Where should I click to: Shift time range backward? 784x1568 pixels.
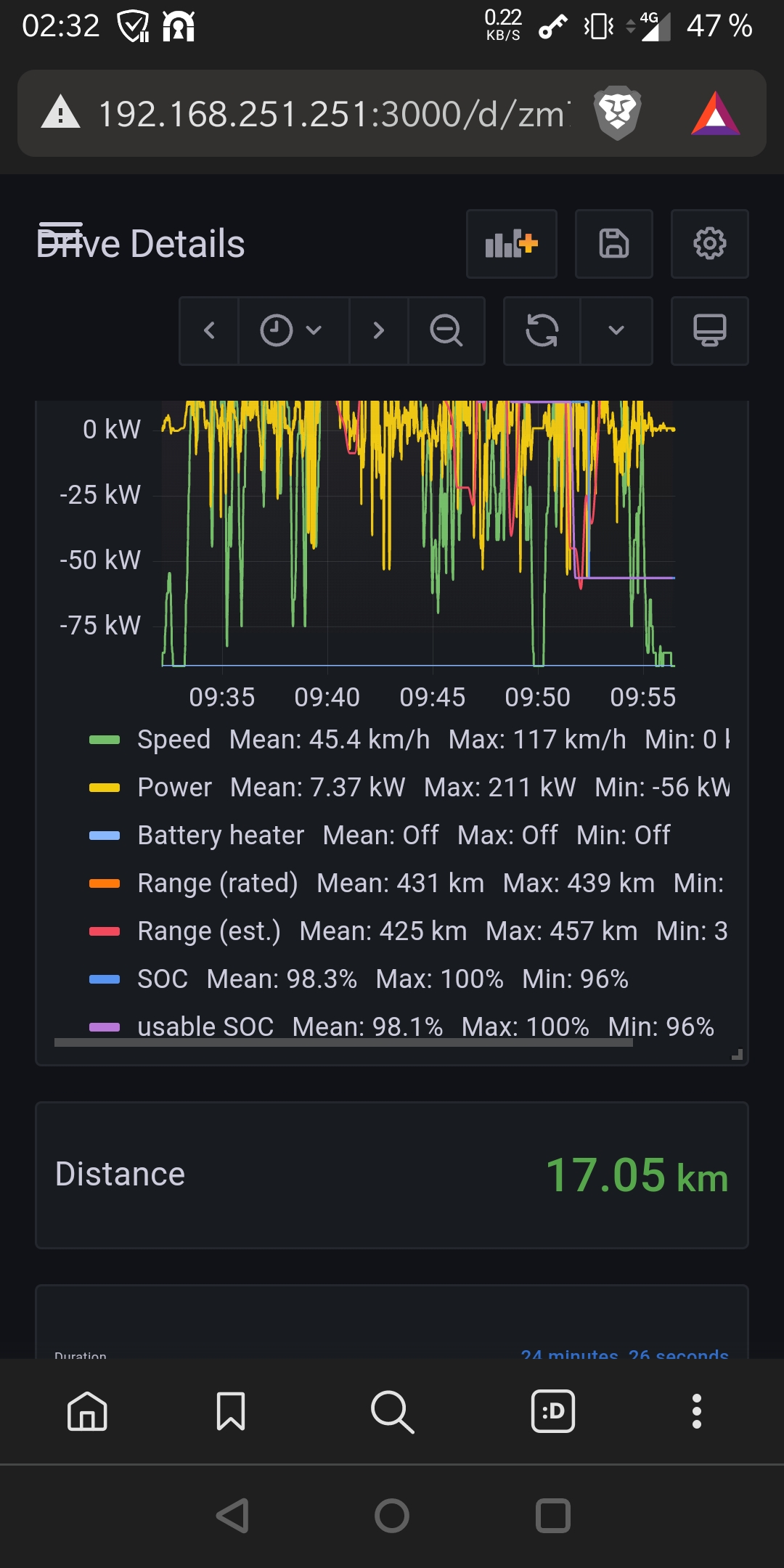pyautogui.click(x=209, y=331)
